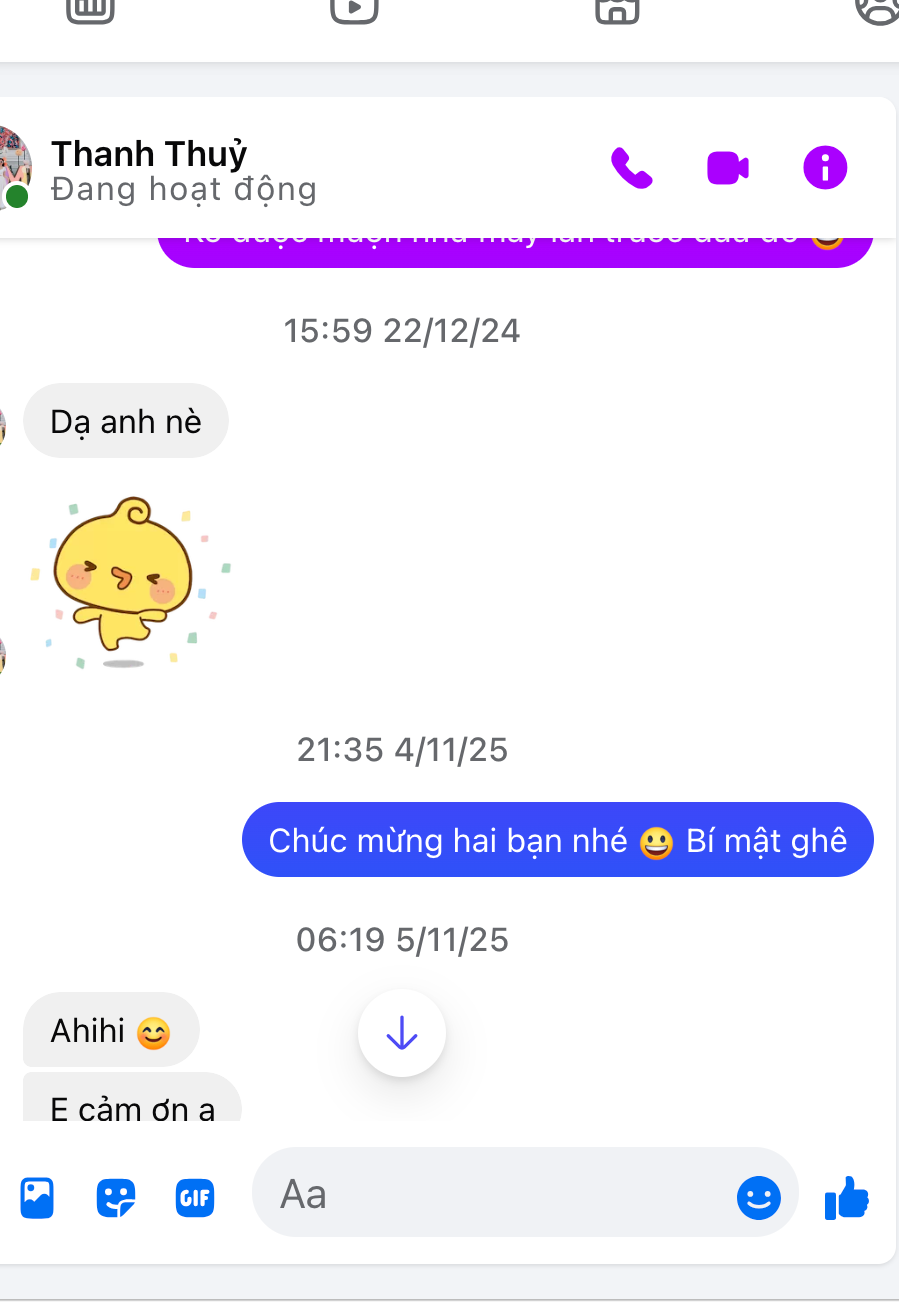Open the GIF picker

(x=195, y=1197)
